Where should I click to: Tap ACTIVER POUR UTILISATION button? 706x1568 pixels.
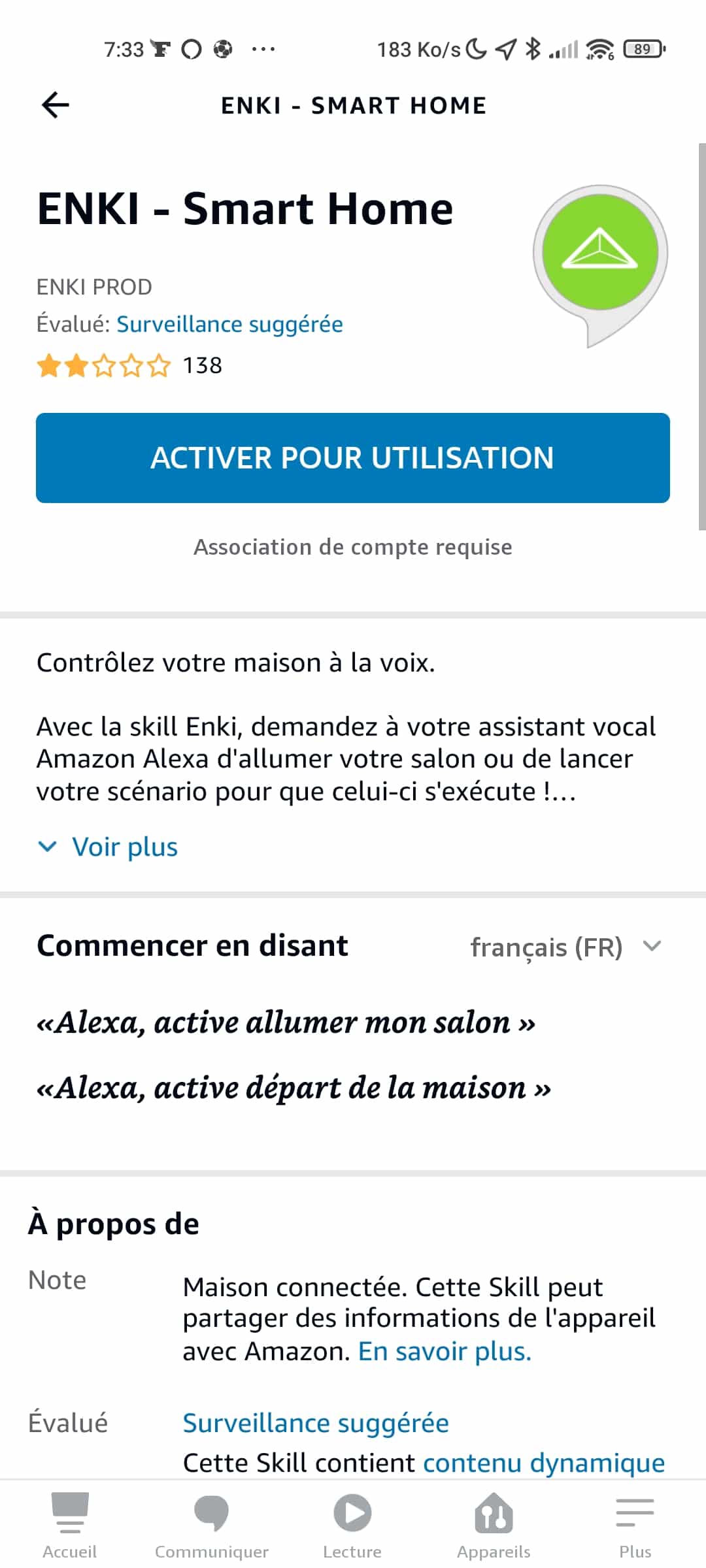[353, 458]
